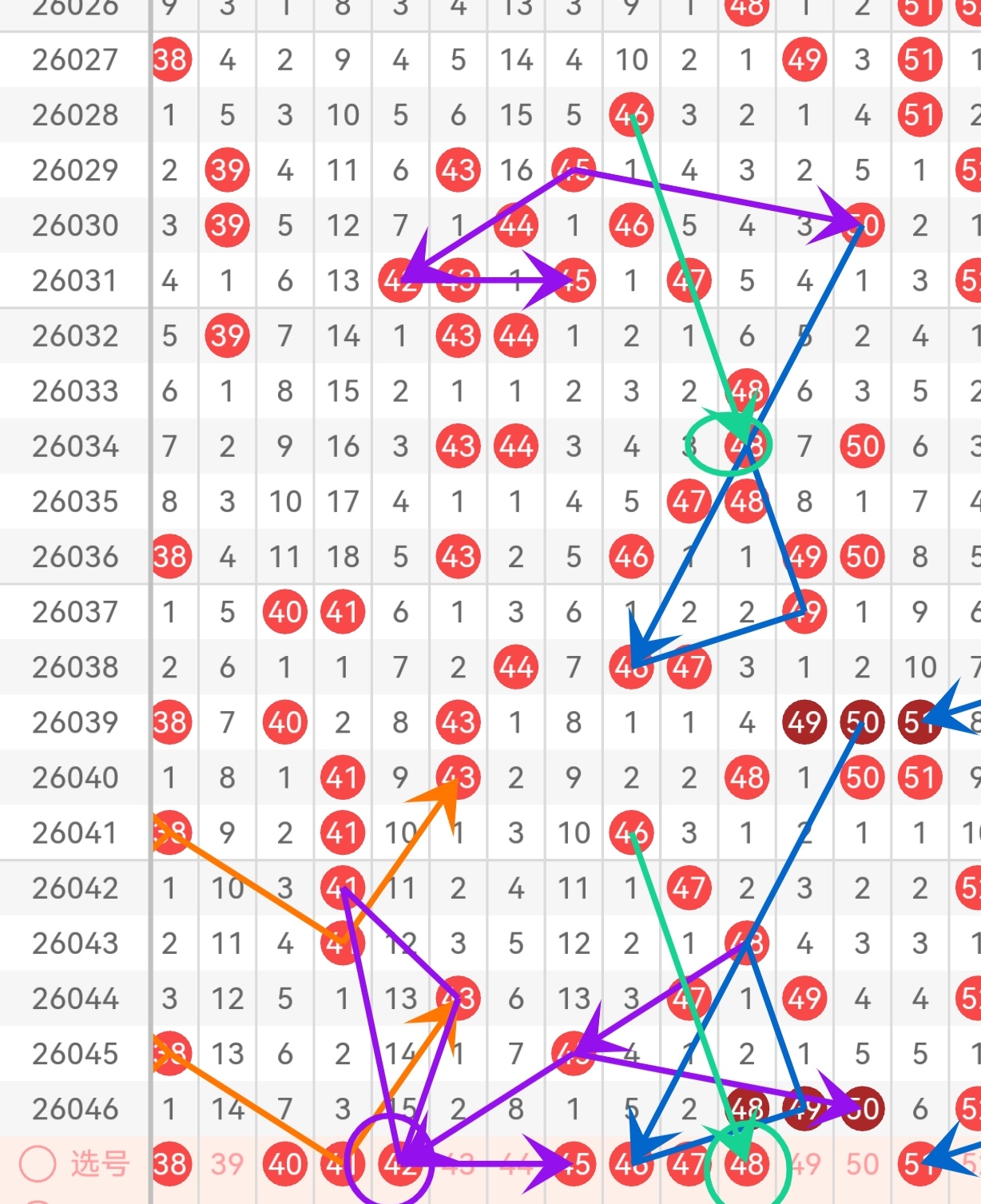Select number 44 in the 选号 row
Viewport: 981px width, 1204px height.
[x=515, y=1164]
